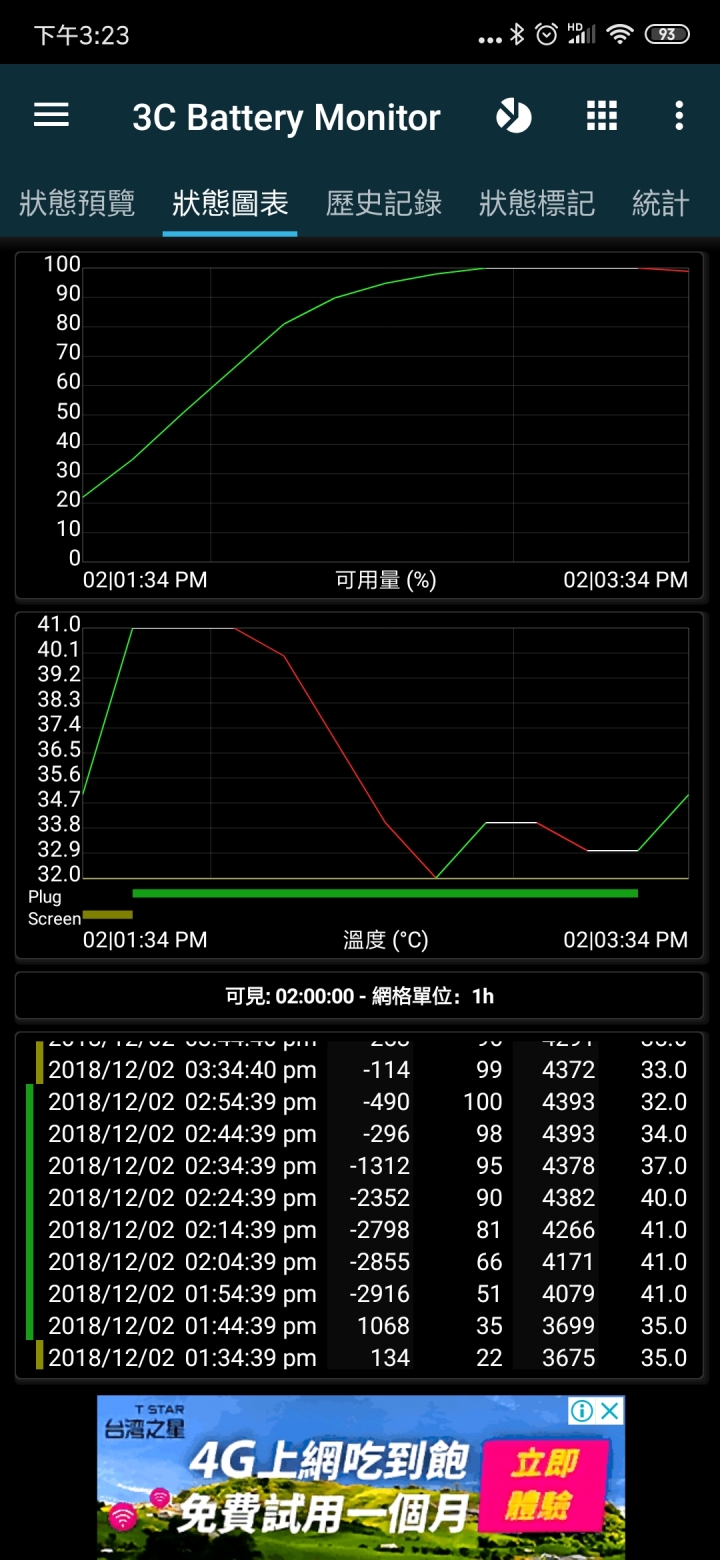The width and height of the screenshot is (720, 1560).
Task: Close the 台灣之星 ad banner
Action: (x=610, y=1411)
